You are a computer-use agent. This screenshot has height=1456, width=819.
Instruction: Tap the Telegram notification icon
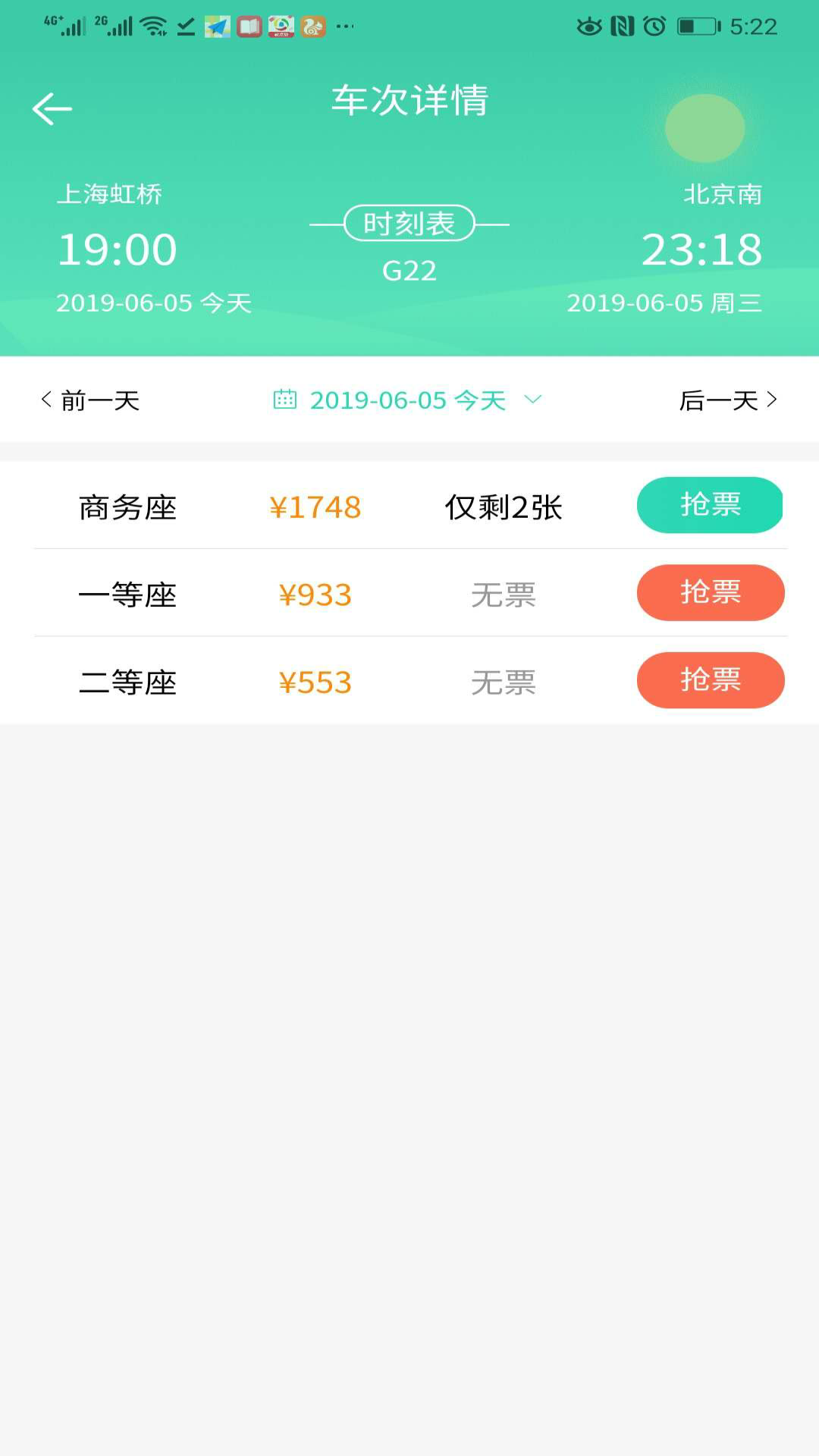[x=218, y=25]
